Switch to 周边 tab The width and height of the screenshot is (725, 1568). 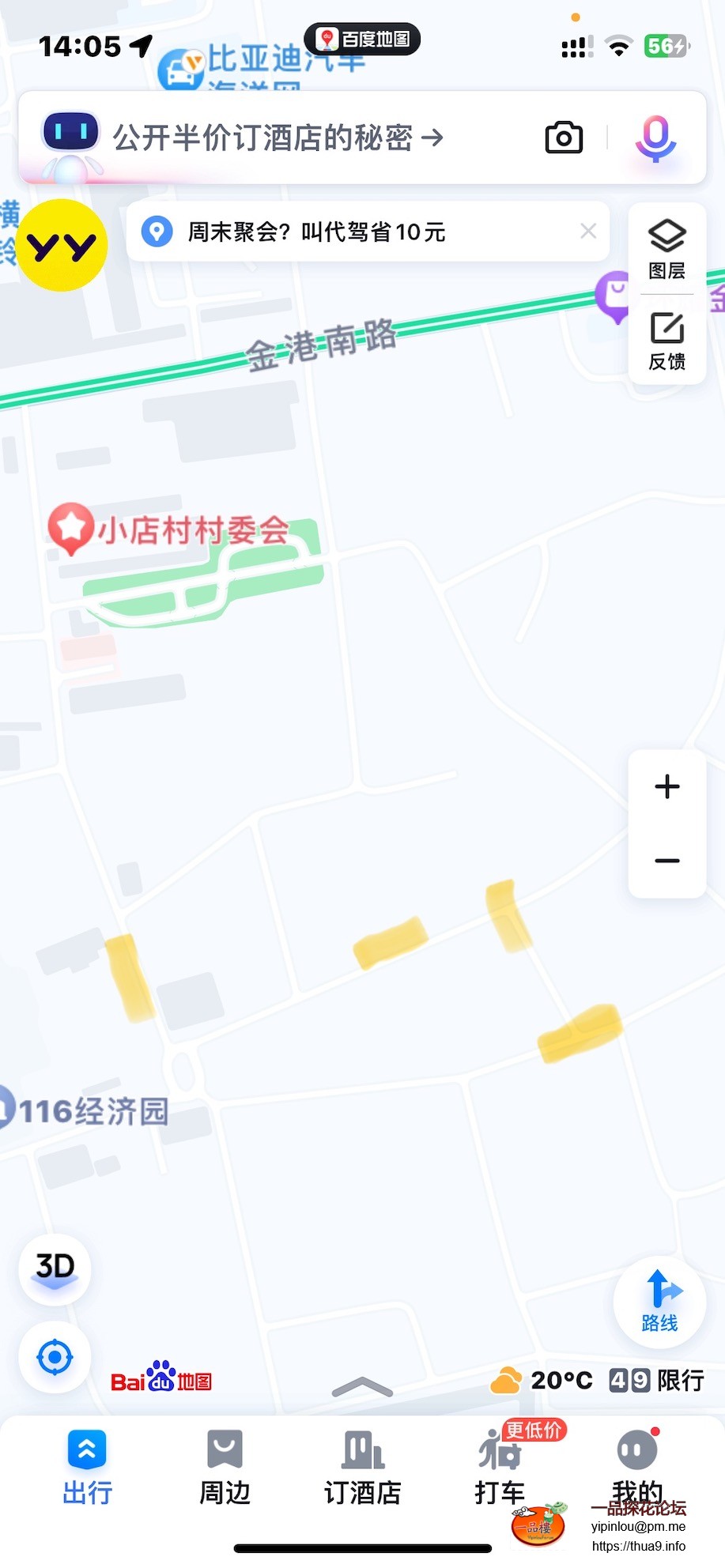point(225,1467)
